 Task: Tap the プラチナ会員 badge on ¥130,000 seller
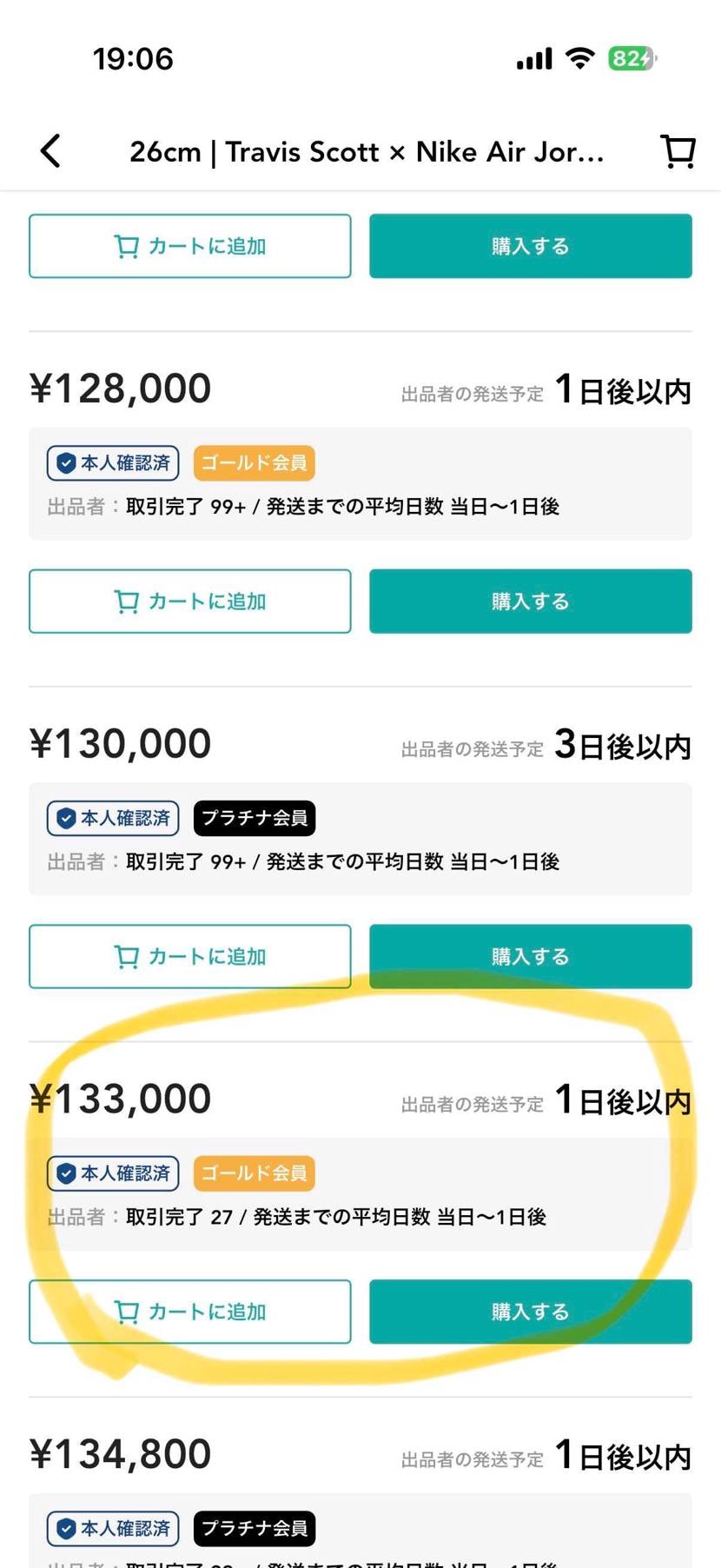[x=253, y=818]
